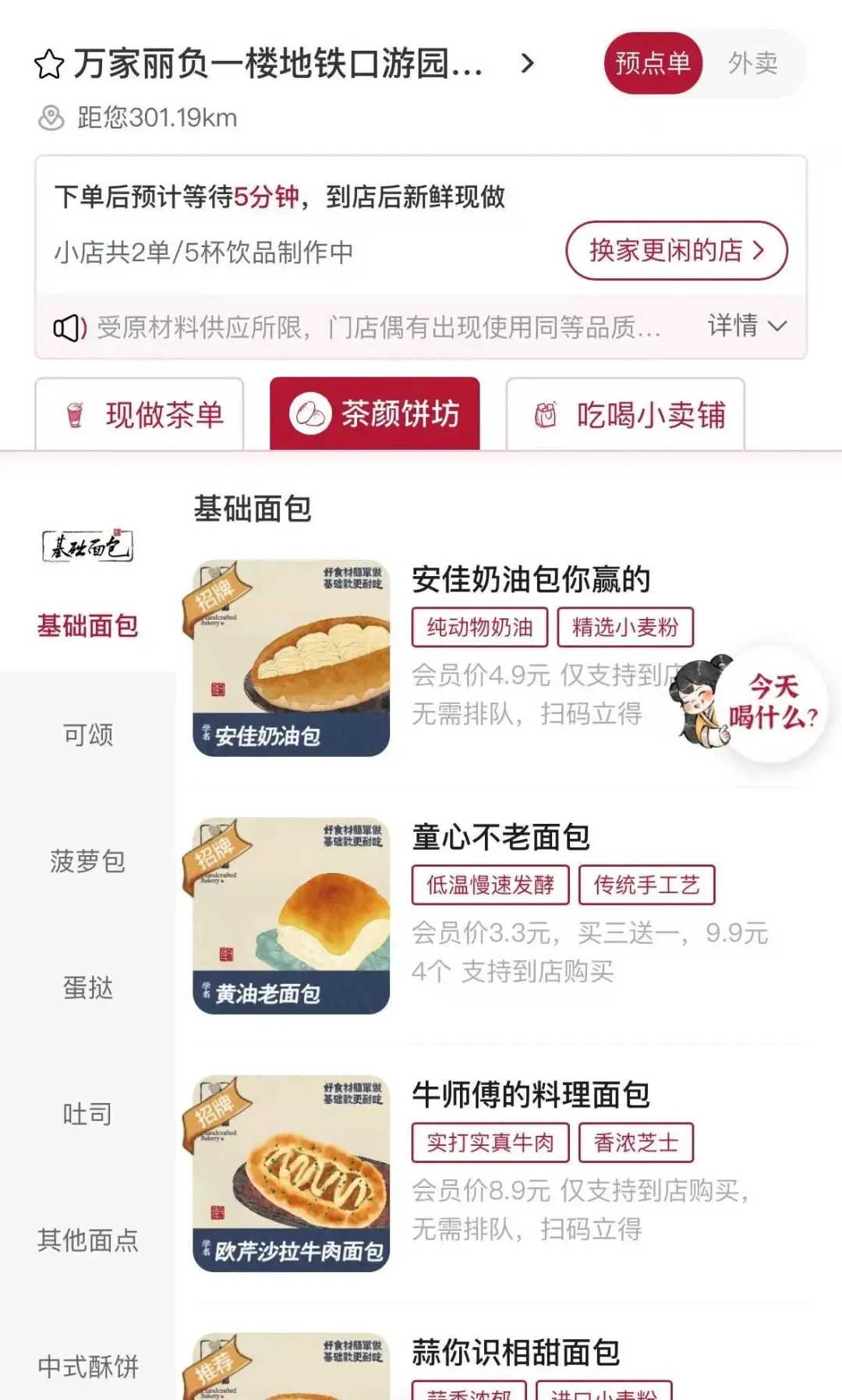842x1400 pixels.
Task: Open 牛师傅的料理面包 details
Action: [530, 1094]
